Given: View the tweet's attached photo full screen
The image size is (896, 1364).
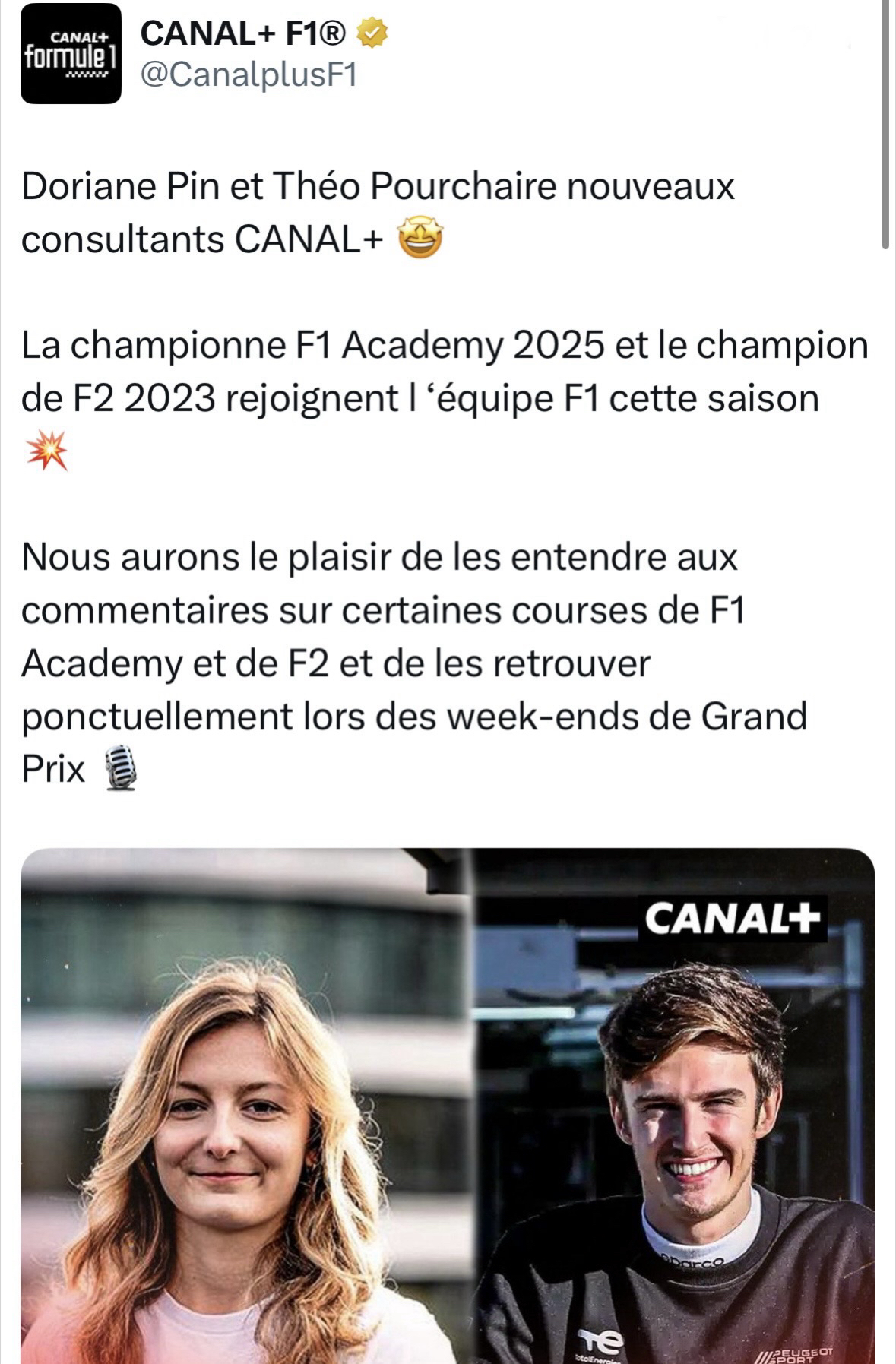Looking at the screenshot, I should 448,1106.
